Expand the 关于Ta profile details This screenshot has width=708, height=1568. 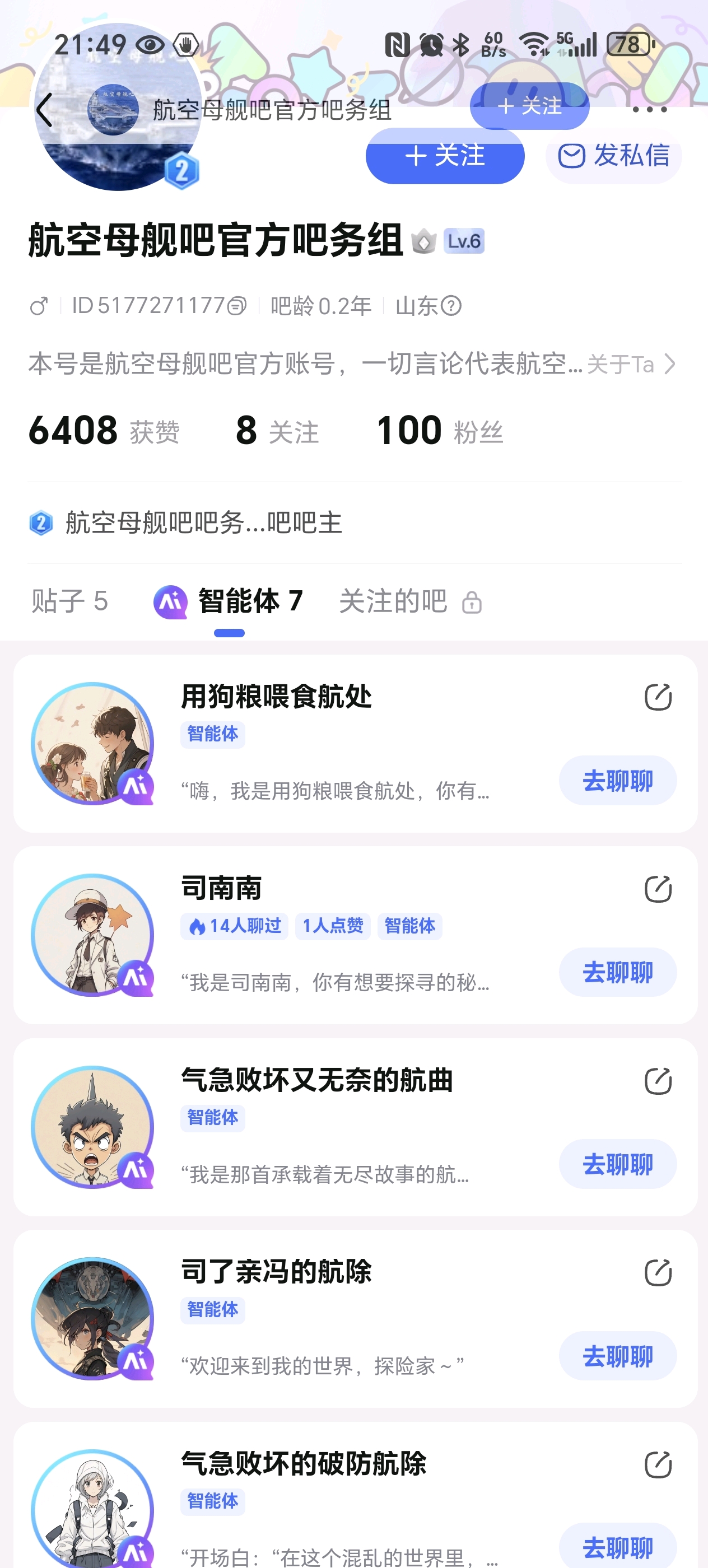pos(631,364)
